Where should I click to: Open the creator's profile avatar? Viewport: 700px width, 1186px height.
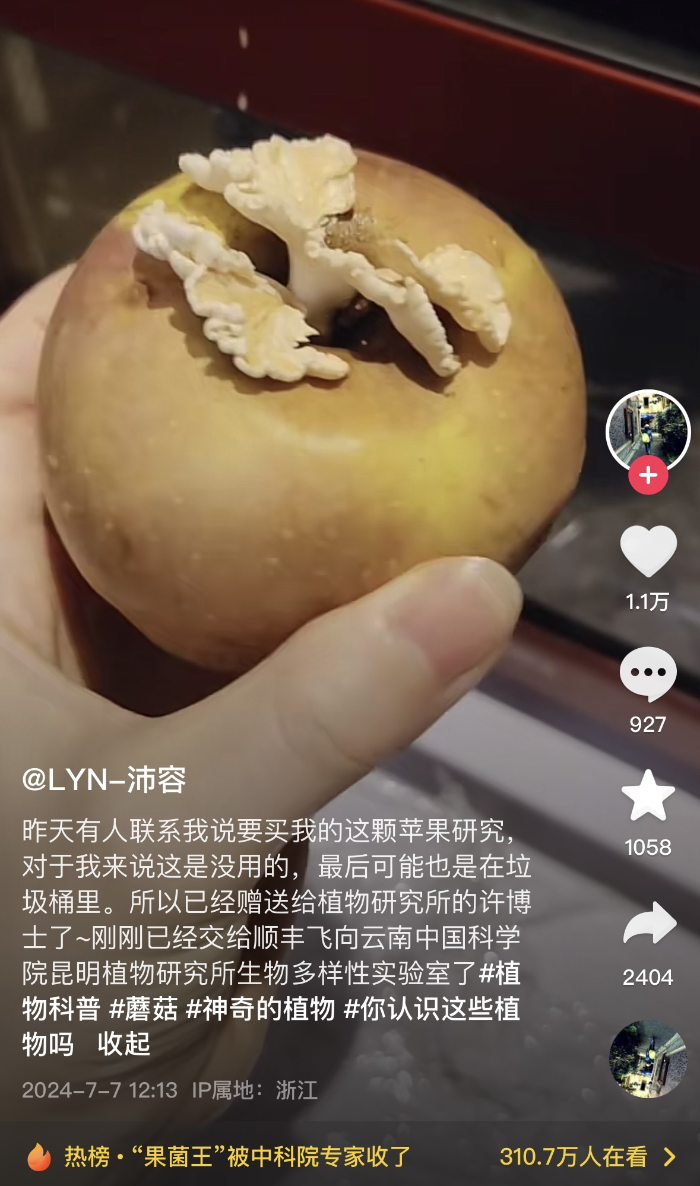pyautogui.click(x=648, y=428)
